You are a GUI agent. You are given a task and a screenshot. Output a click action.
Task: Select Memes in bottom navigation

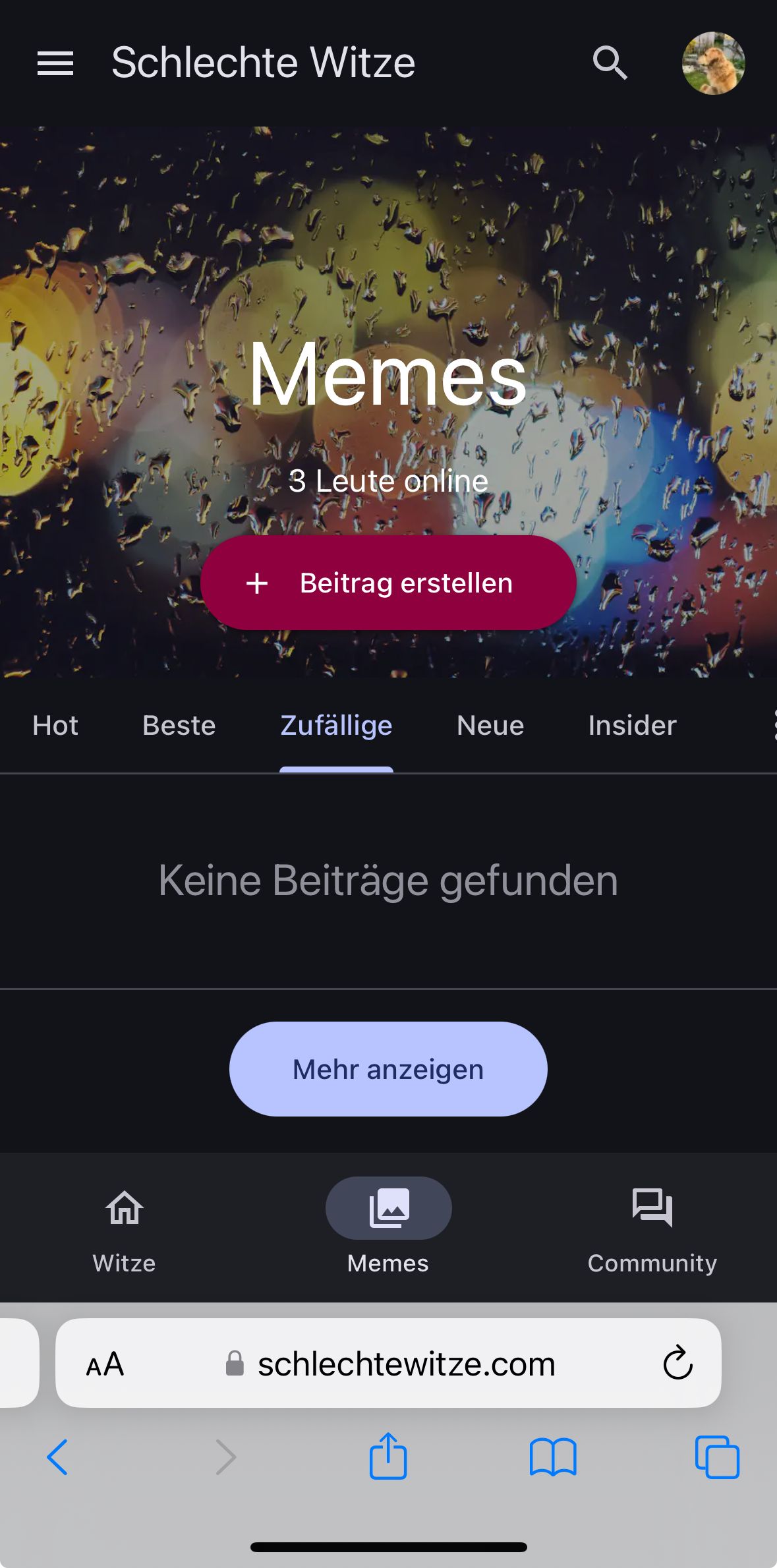[388, 1227]
